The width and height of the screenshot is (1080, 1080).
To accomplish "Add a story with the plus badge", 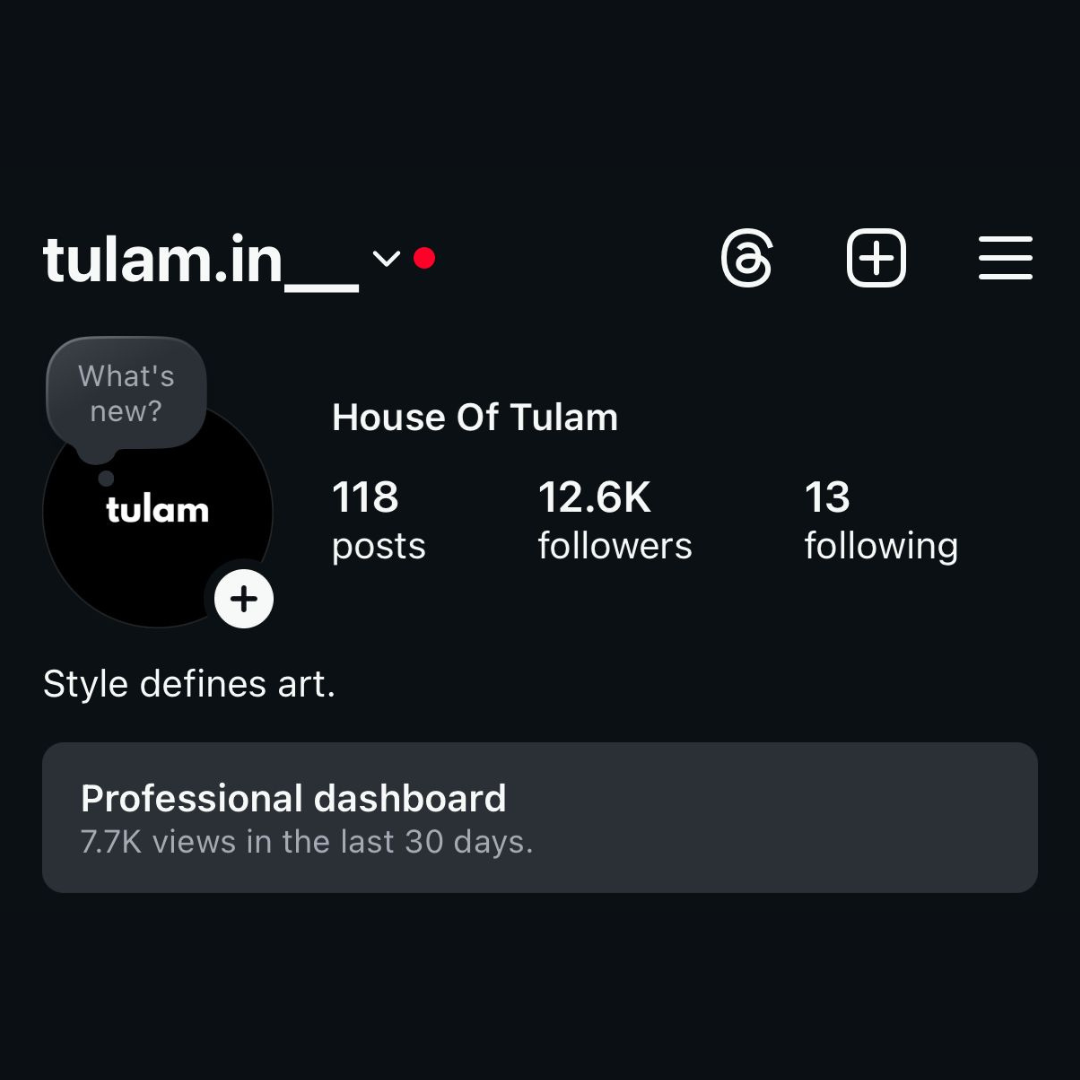I will [243, 599].
